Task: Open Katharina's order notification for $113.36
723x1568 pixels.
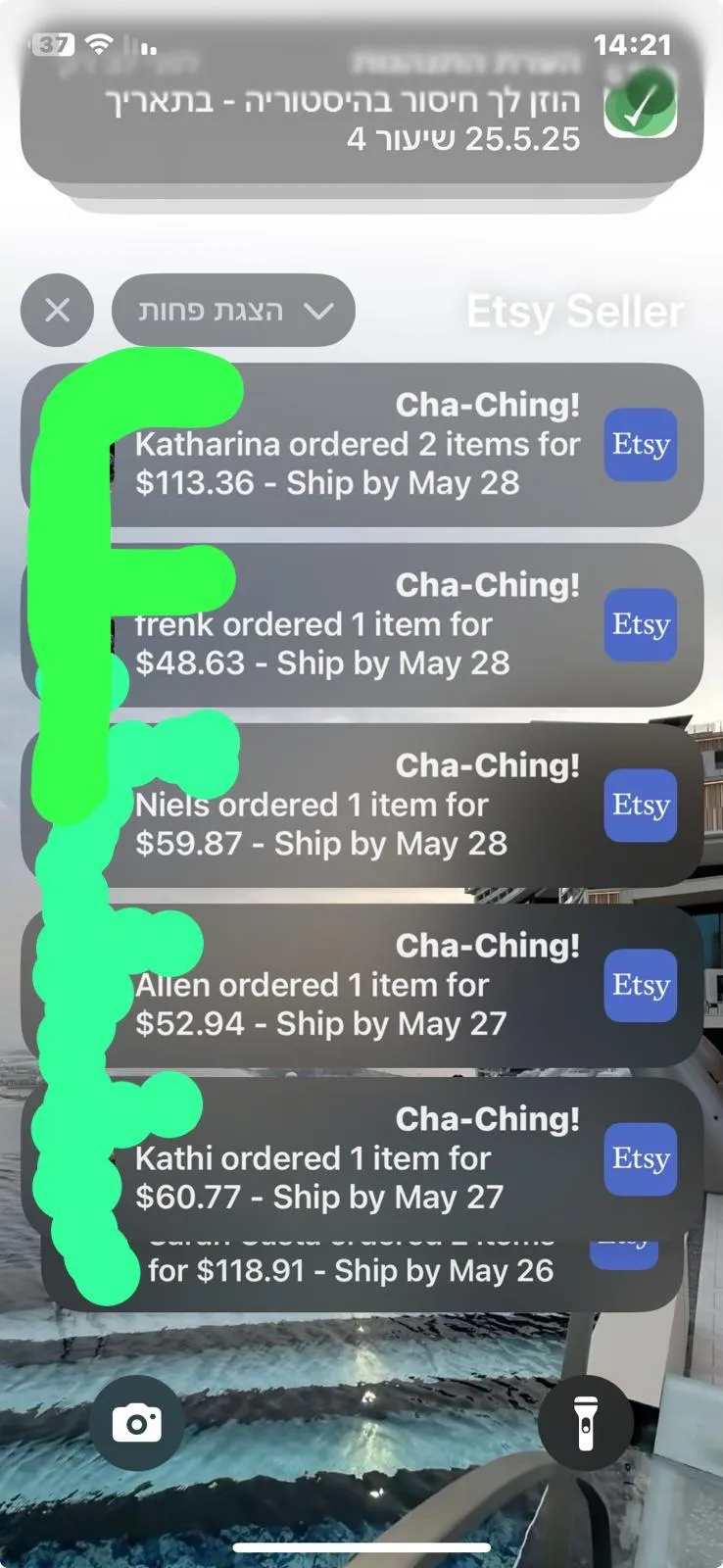Action: pos(392,445)
